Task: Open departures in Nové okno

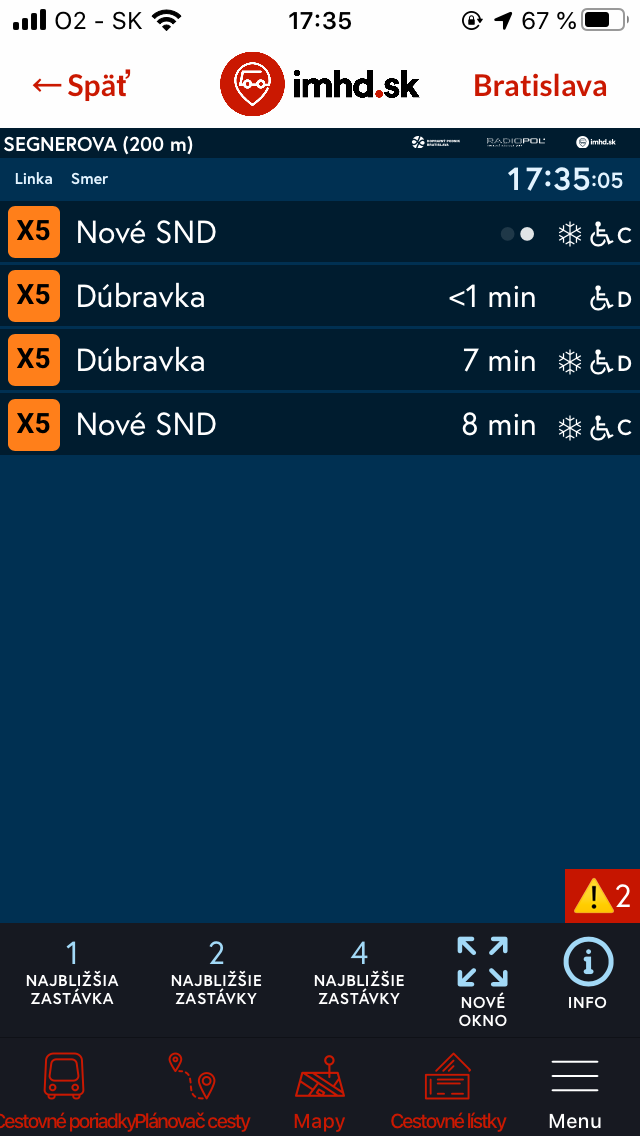Action: [483, 982]
